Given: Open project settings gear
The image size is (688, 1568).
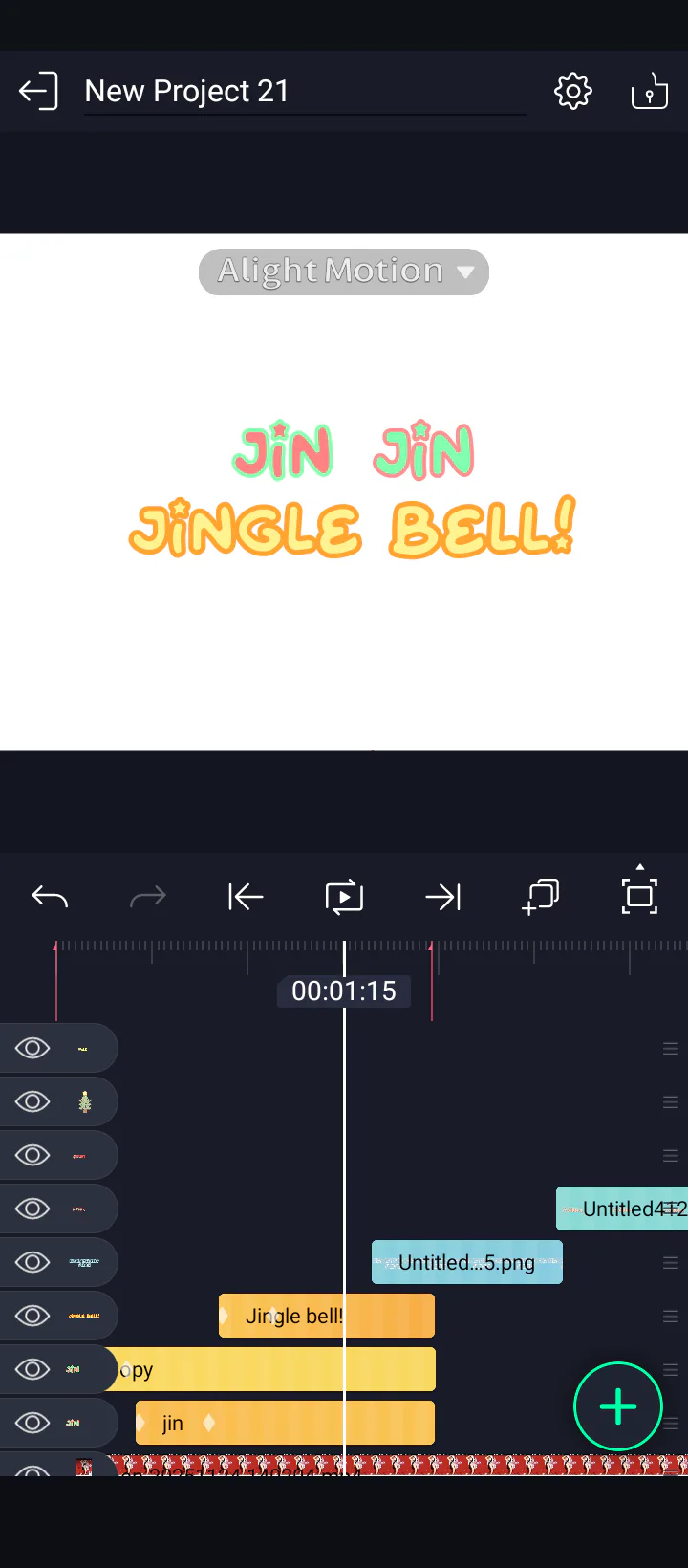Looking at the screenshot, I should click(x=573, y=92).
